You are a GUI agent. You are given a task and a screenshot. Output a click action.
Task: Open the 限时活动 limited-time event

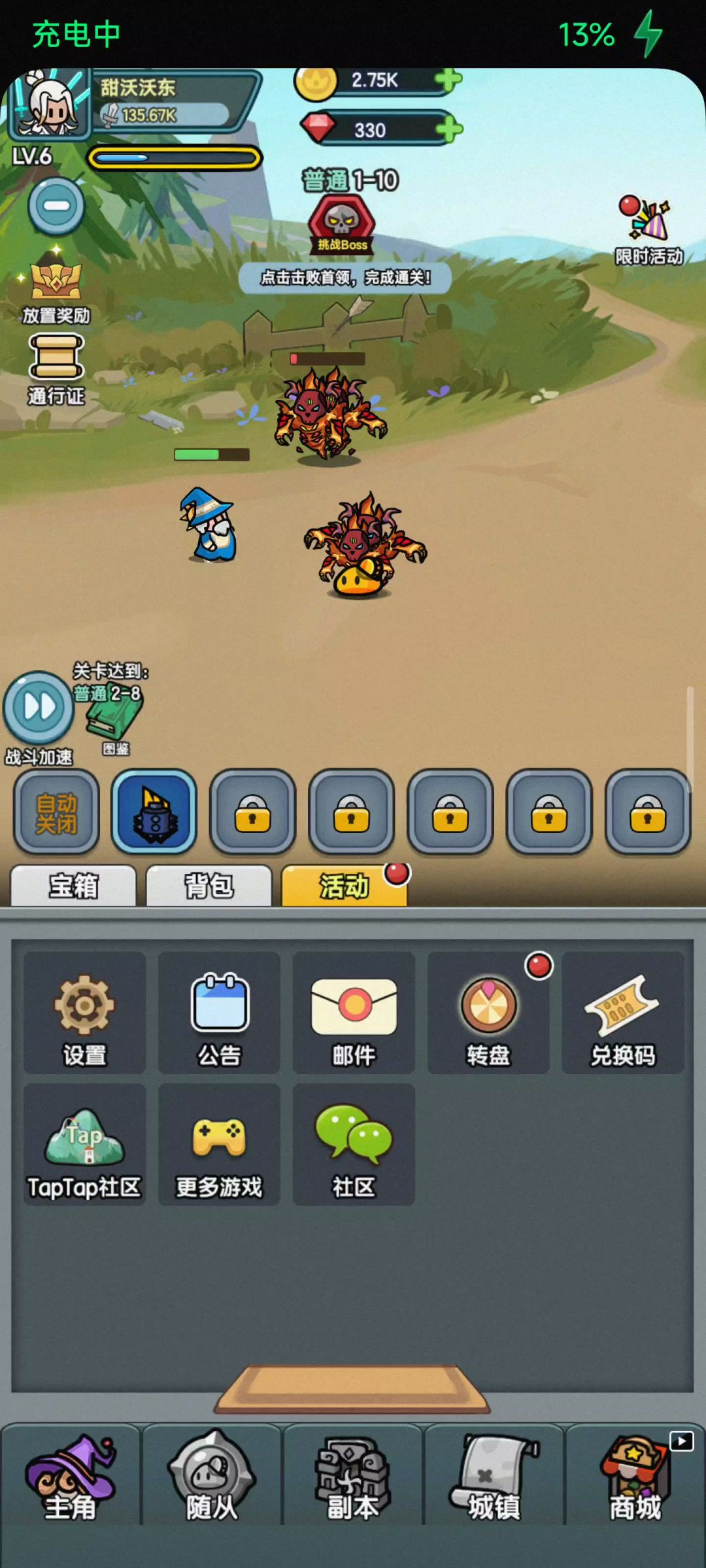647,229
